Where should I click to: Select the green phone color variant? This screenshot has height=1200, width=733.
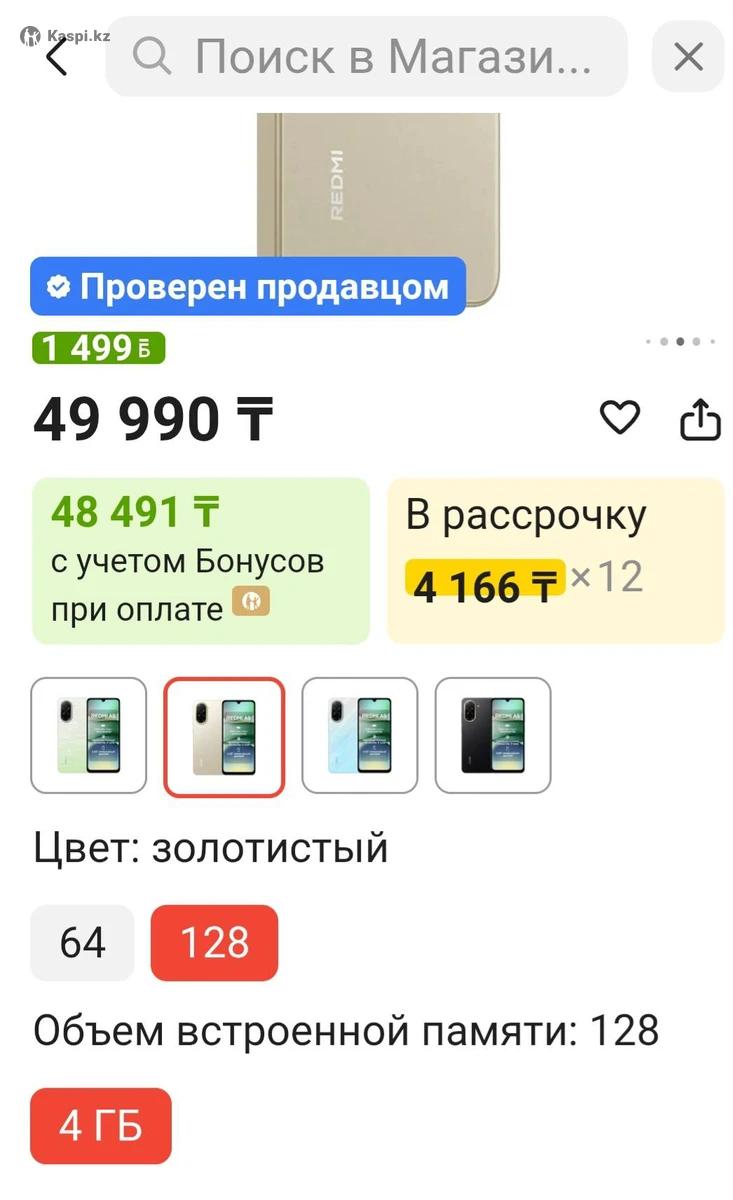pyautogui.click(x=89, y=736)
